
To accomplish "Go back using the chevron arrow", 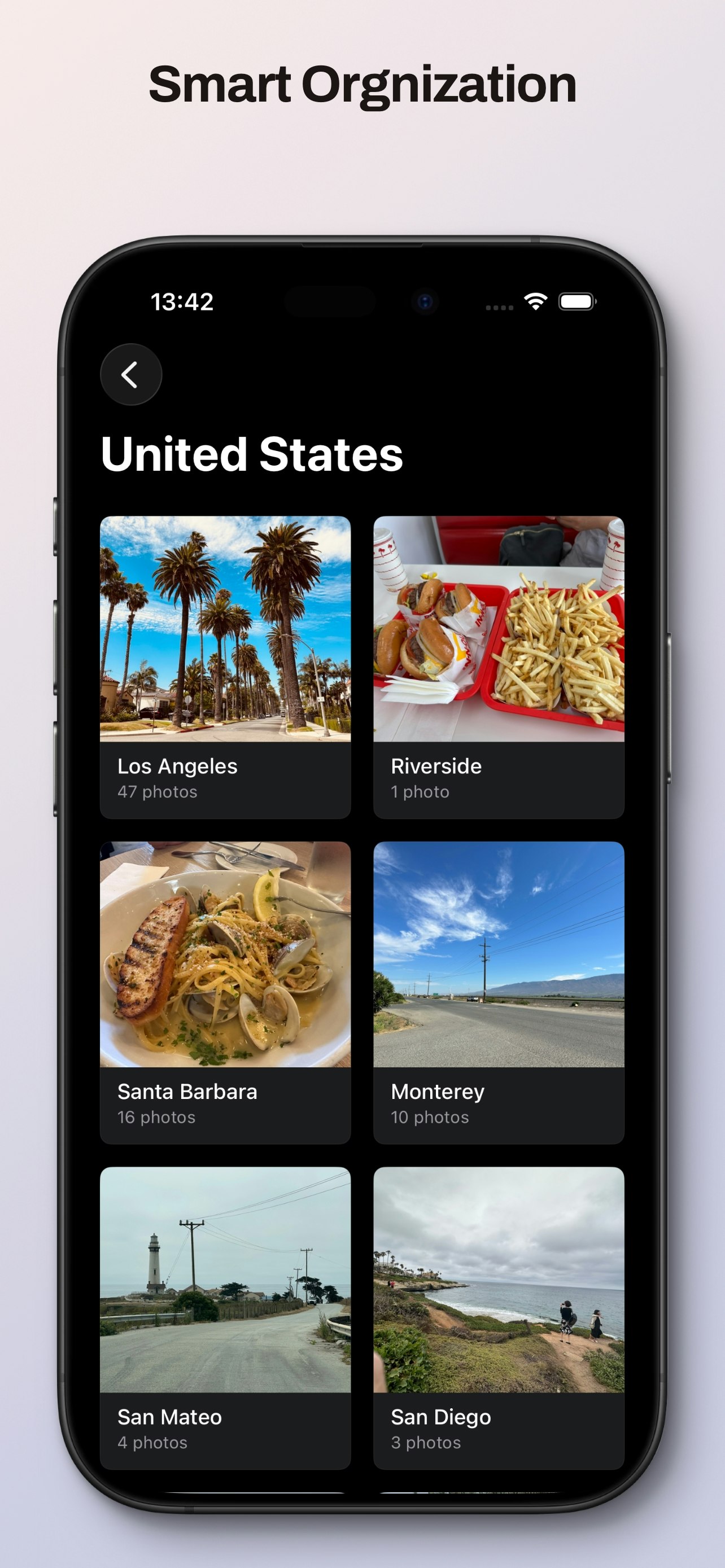I will 131,375.
